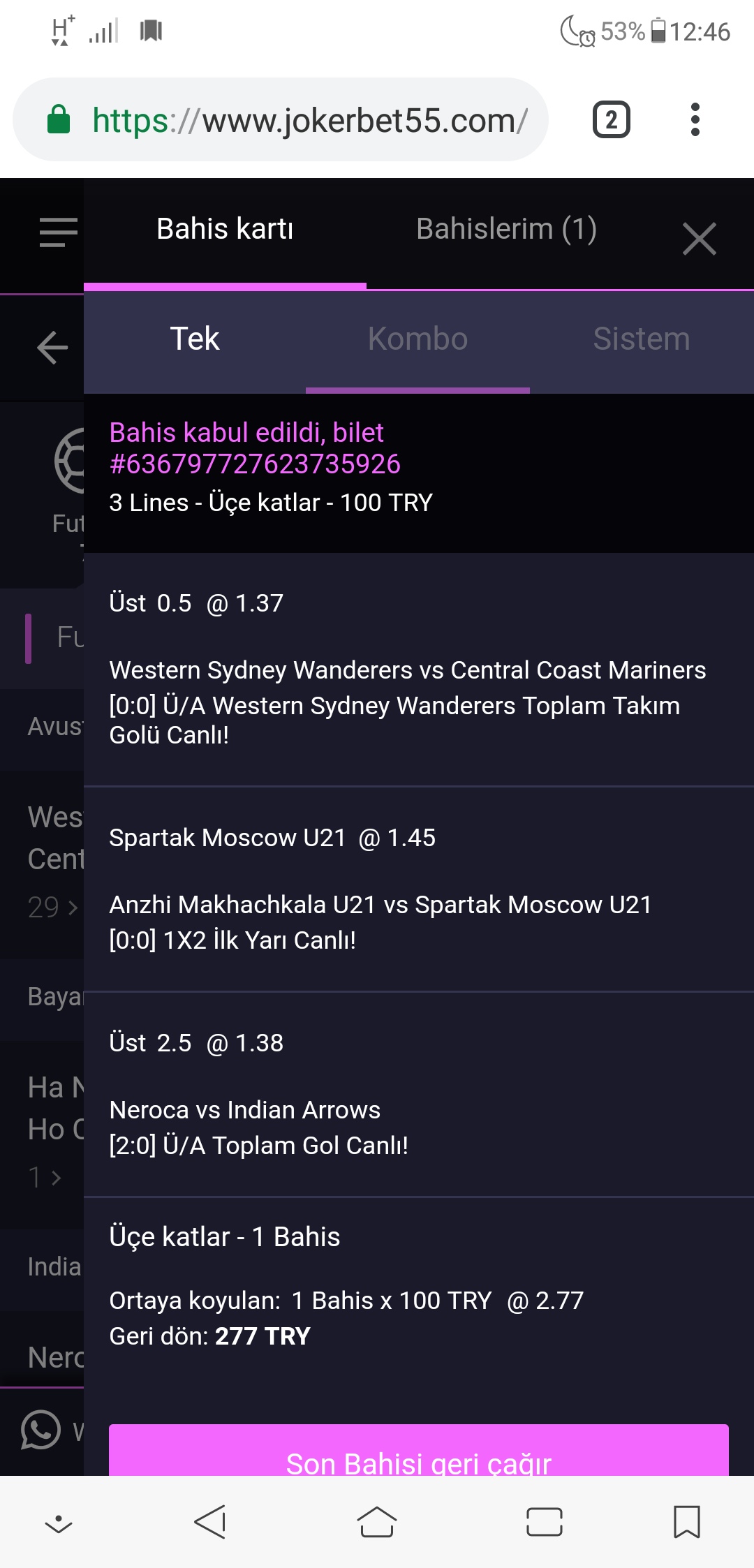Switch to Sistem bet type
Screen dimensions: 754x1568
tap(641, 339)
